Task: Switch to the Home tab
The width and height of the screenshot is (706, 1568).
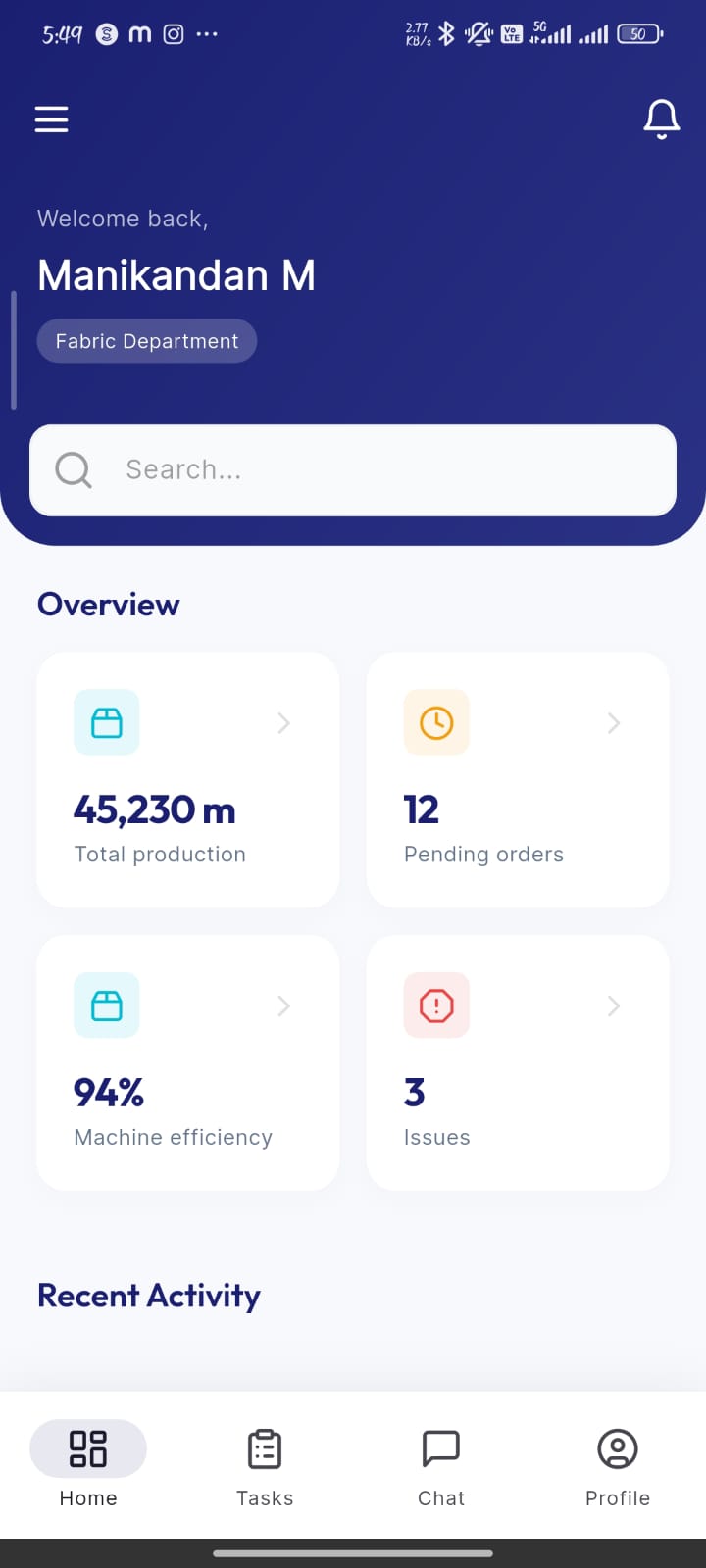Action: (88, 1465)
